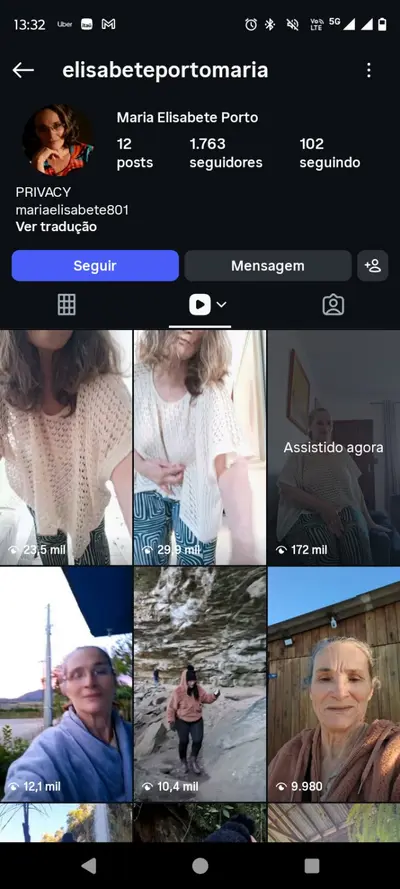Open the three-dot overflow menu
This screenshot has width=400, height=889.
(x=369, y=70)
